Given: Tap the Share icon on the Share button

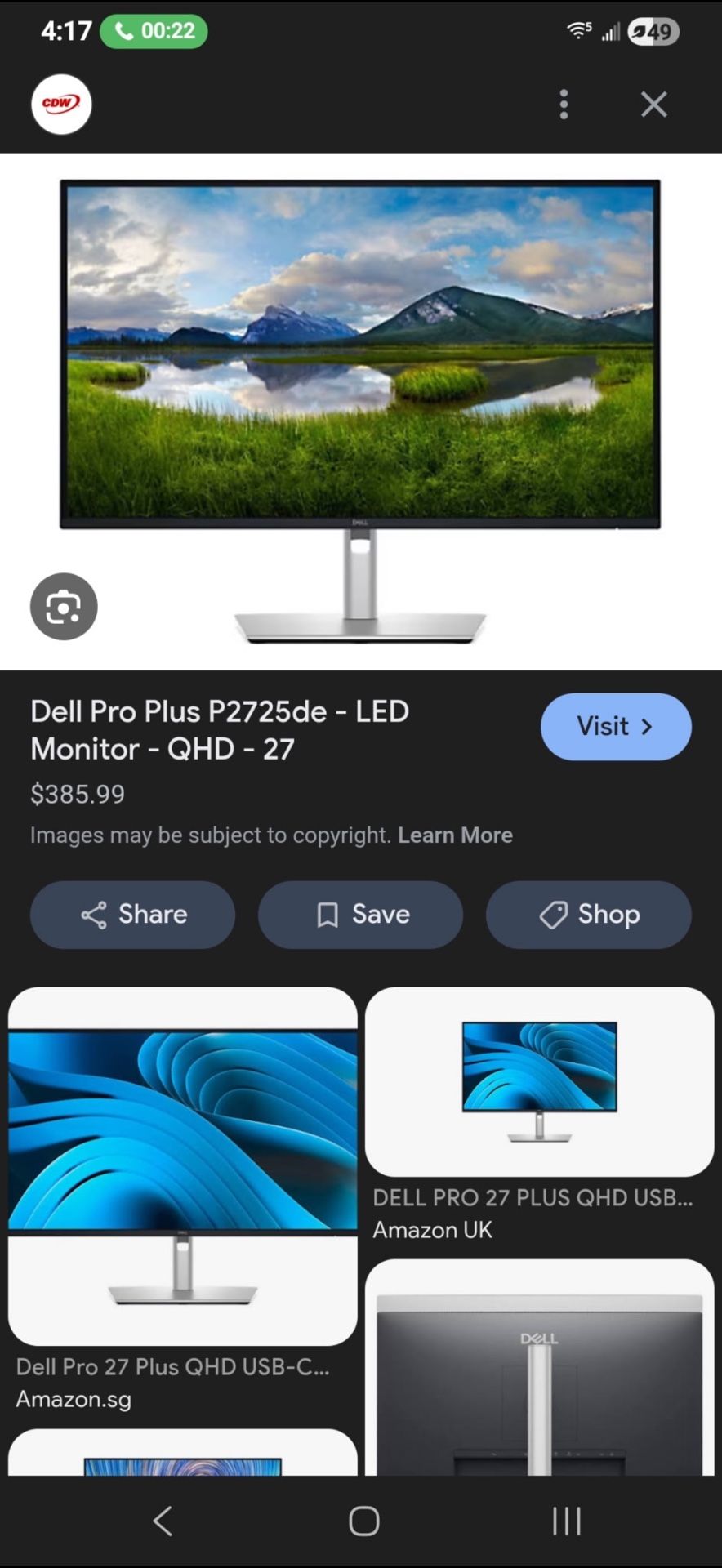Looking at the screenshot, I should (x=94, y=915).
